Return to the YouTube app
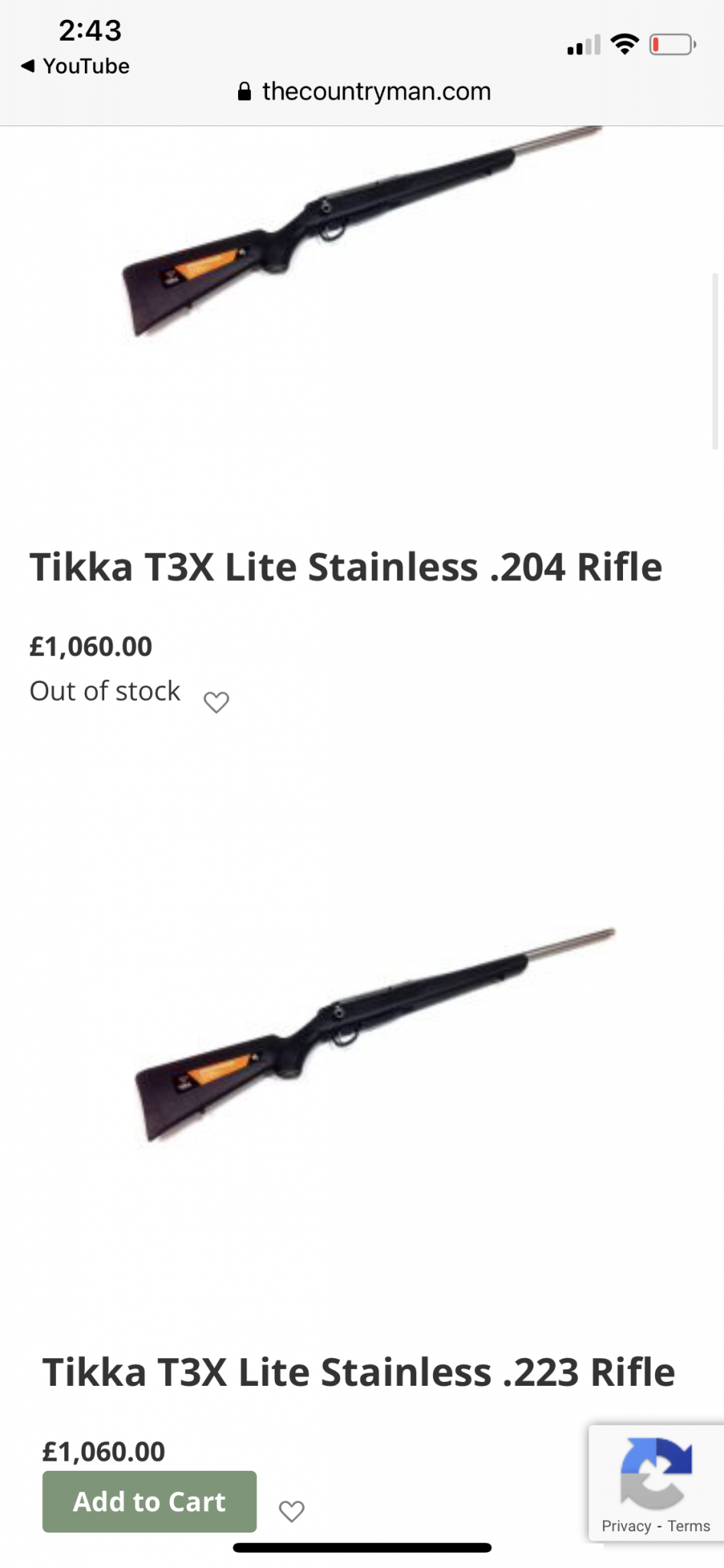This screenshot has width=724, height=1568. [x=75, y=67]
